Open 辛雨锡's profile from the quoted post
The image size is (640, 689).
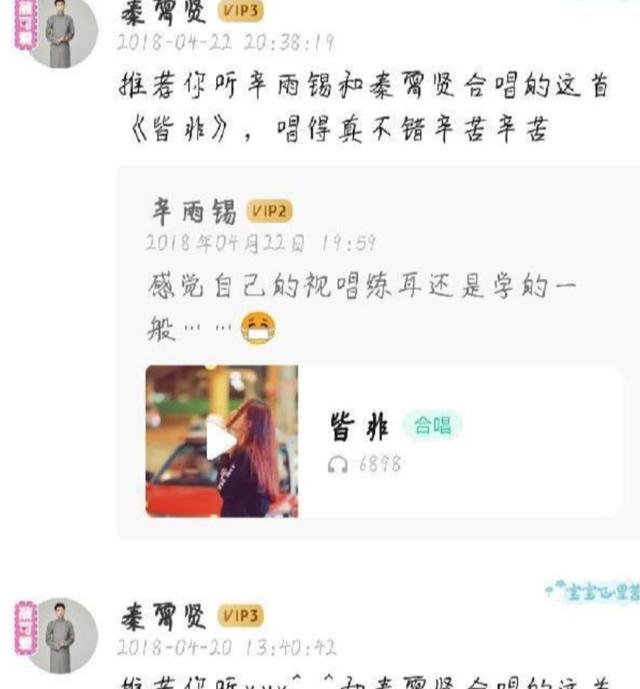(x=193, y=210)
